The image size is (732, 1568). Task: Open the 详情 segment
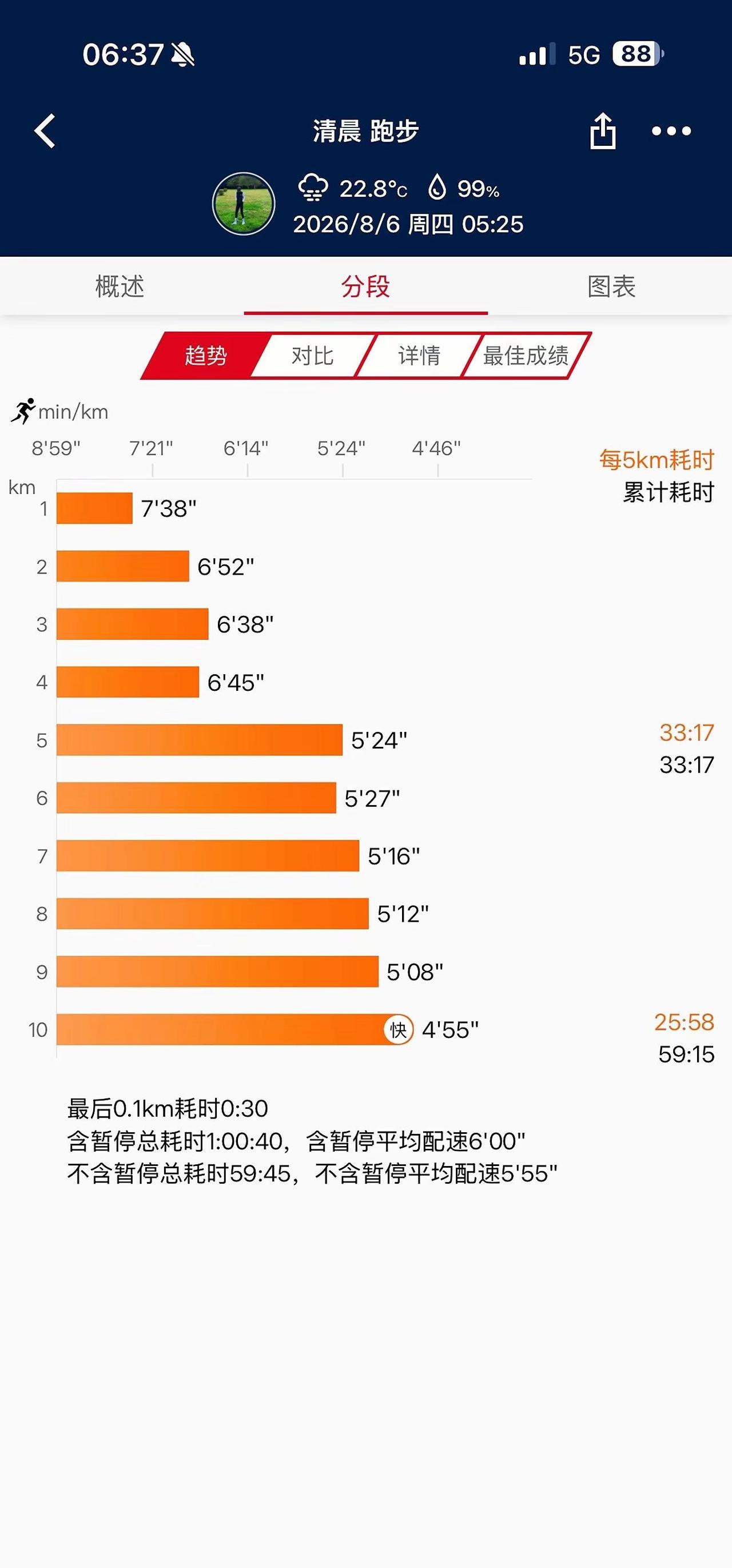[x=419, y=356]
